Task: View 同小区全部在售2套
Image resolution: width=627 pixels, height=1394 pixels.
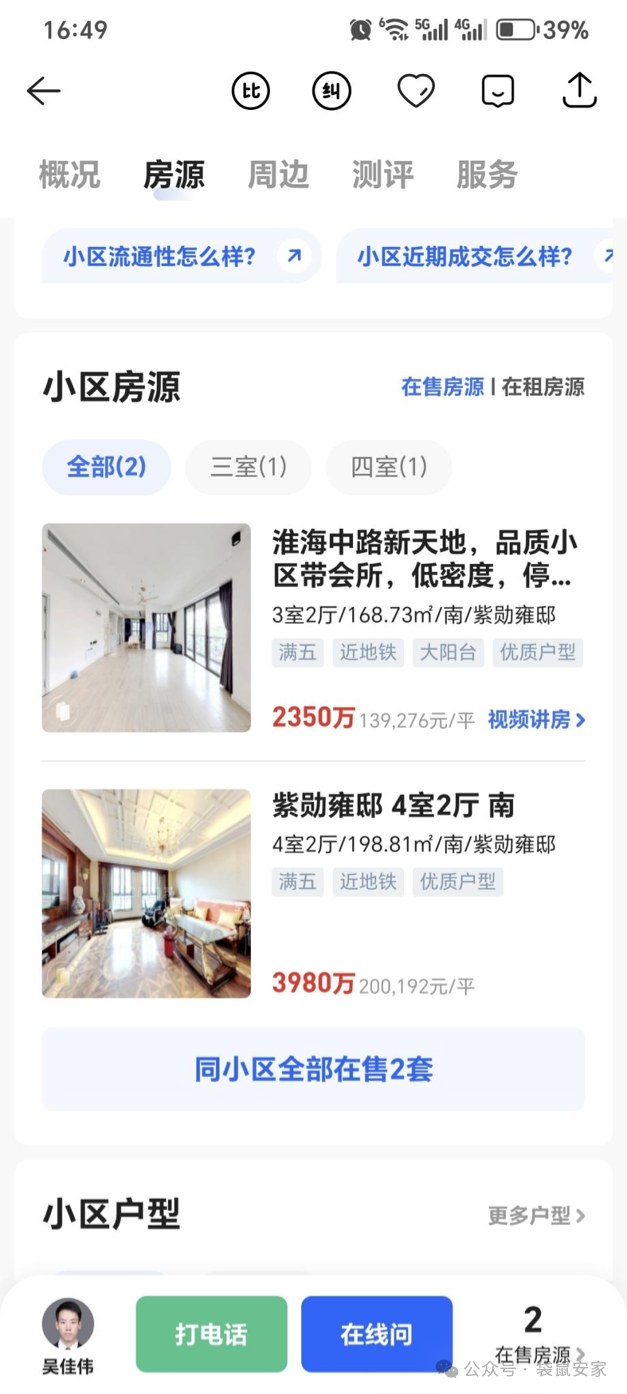Action: [x=313, y=1069]
